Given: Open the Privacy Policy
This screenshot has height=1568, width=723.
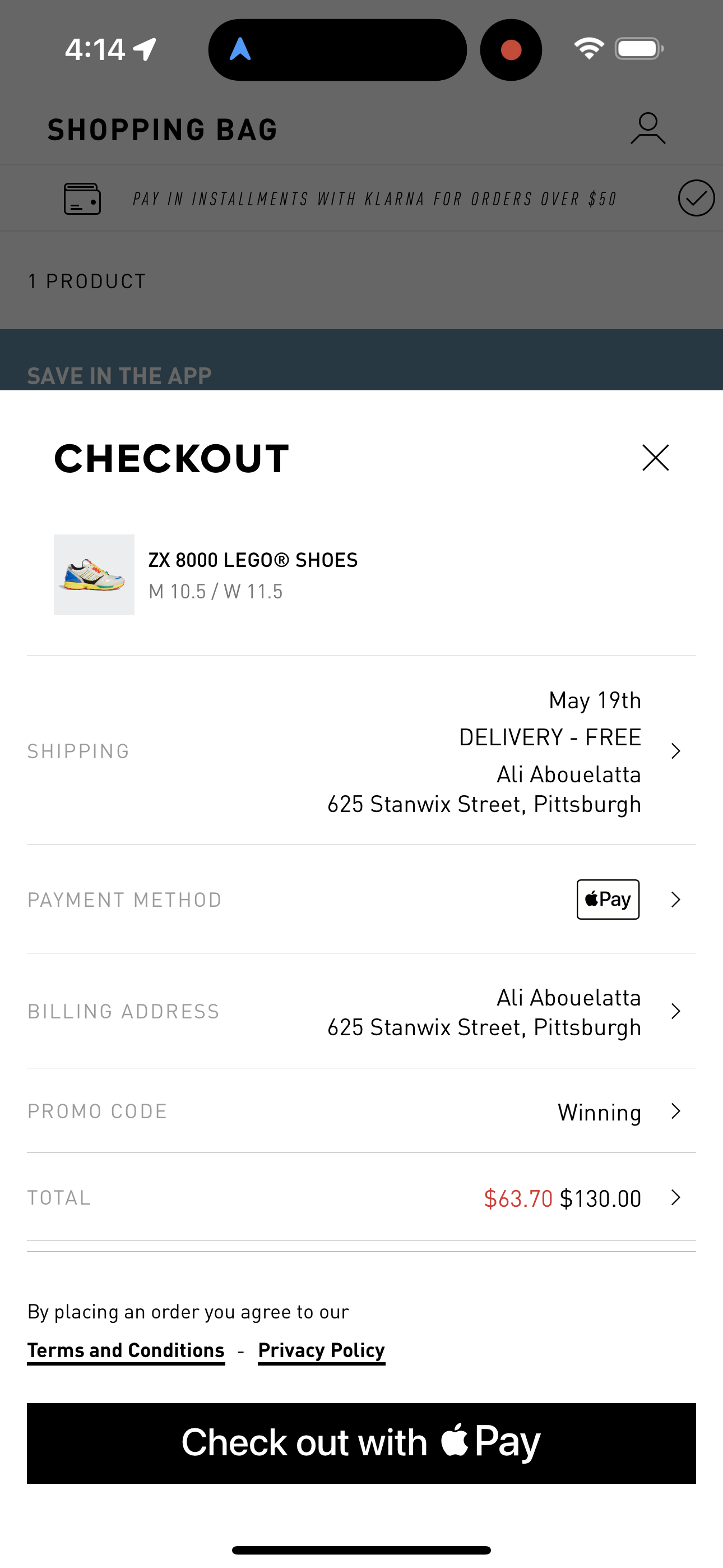Looking at the screenshot, I should tap(321, 1350).
